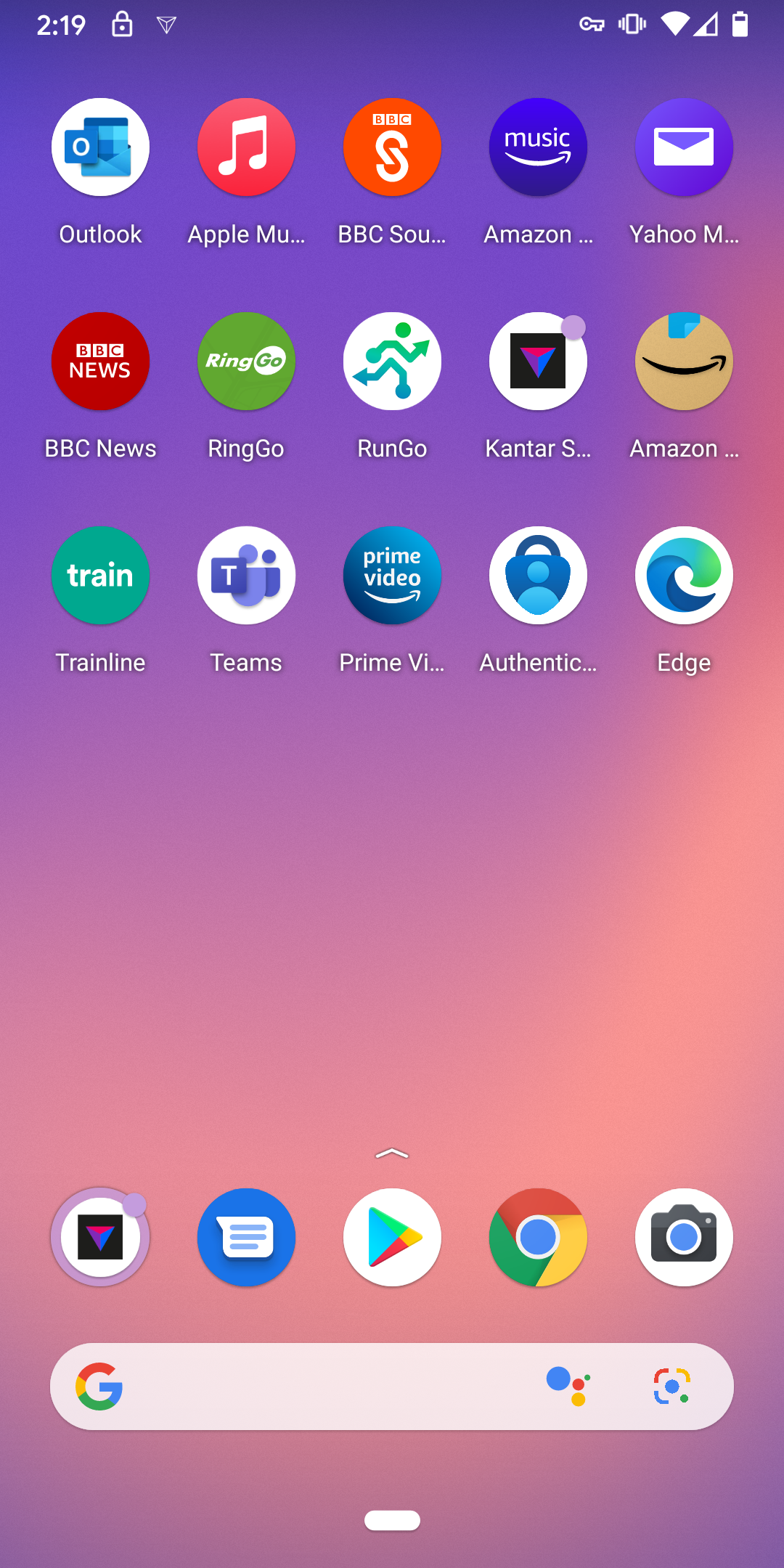
Task: Launch the Chrome browser
Action: (538, 1237)
